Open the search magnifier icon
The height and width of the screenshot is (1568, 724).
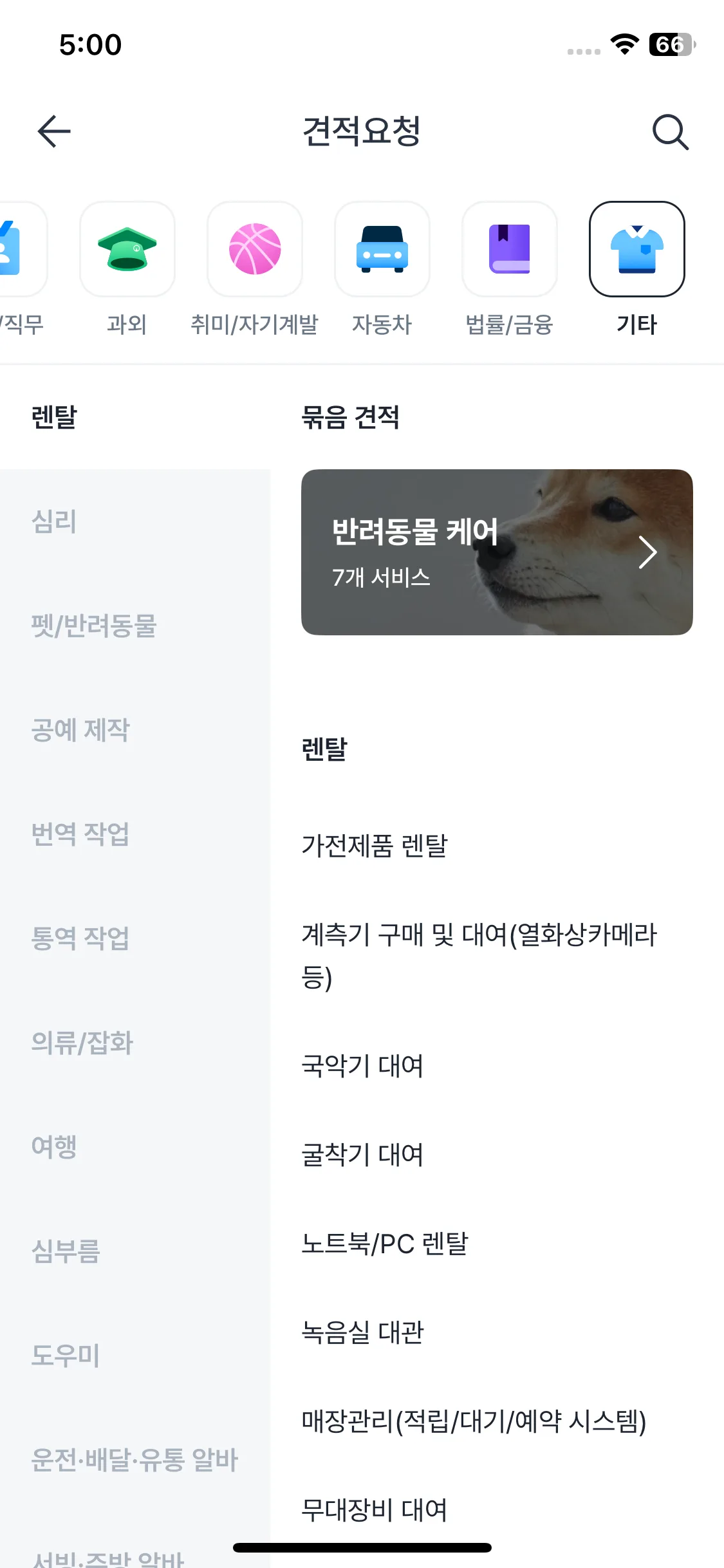click(670, 131)
